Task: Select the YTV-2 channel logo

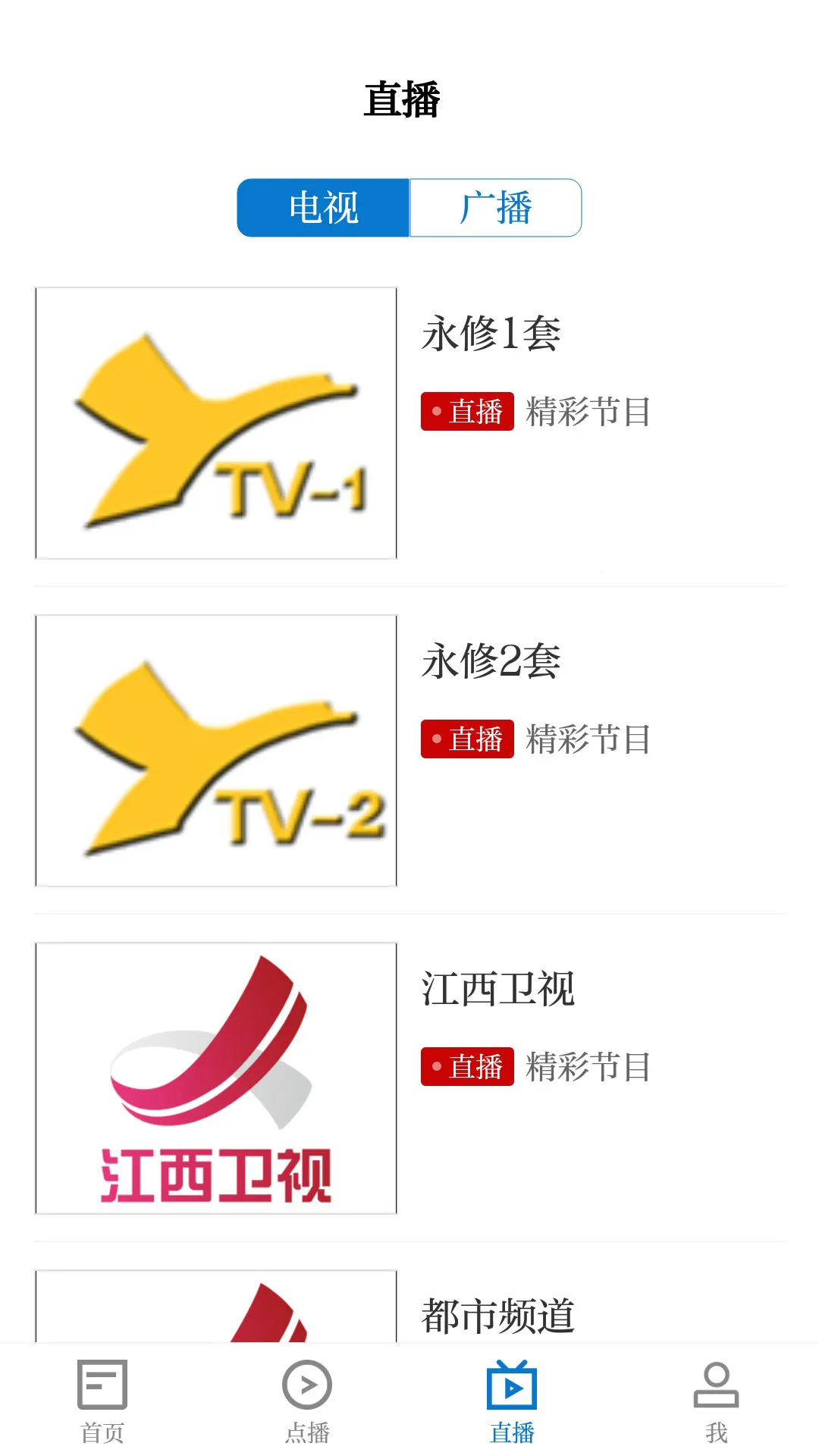Action: click(x=215, y=749)
